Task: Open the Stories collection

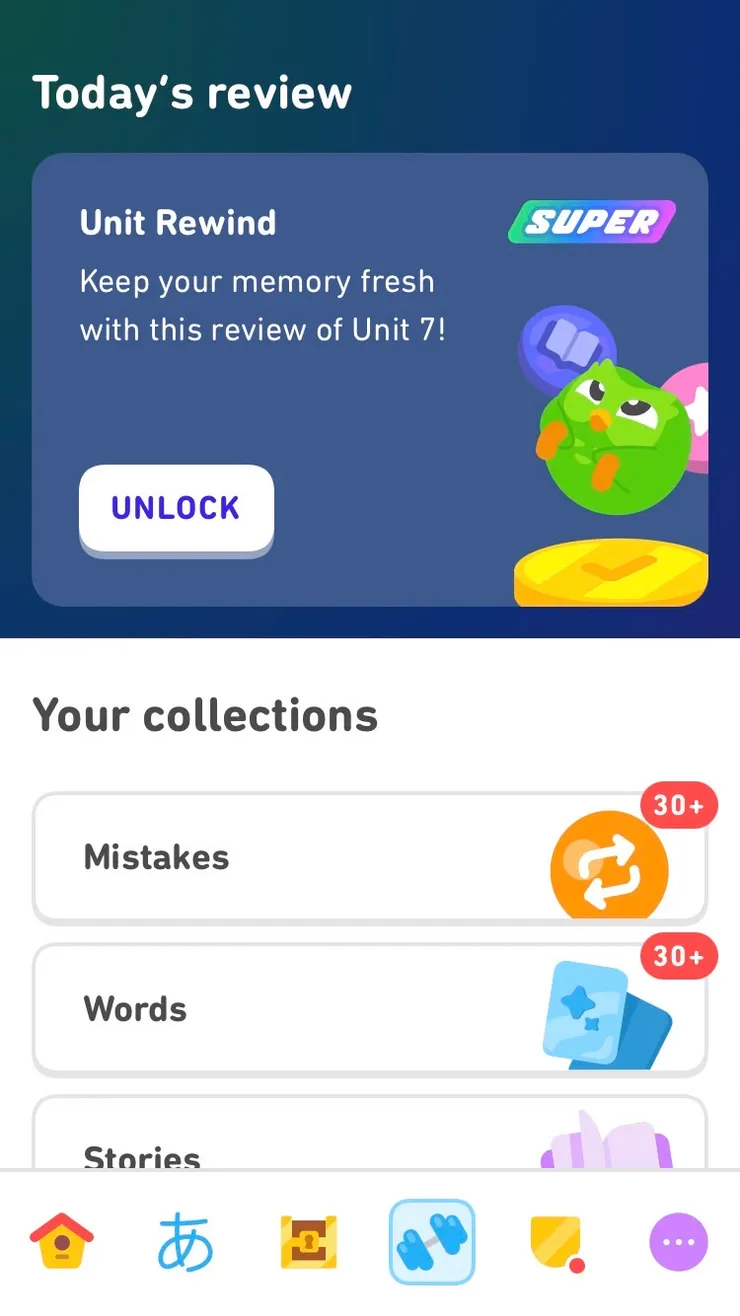Action: (369, 1145)
